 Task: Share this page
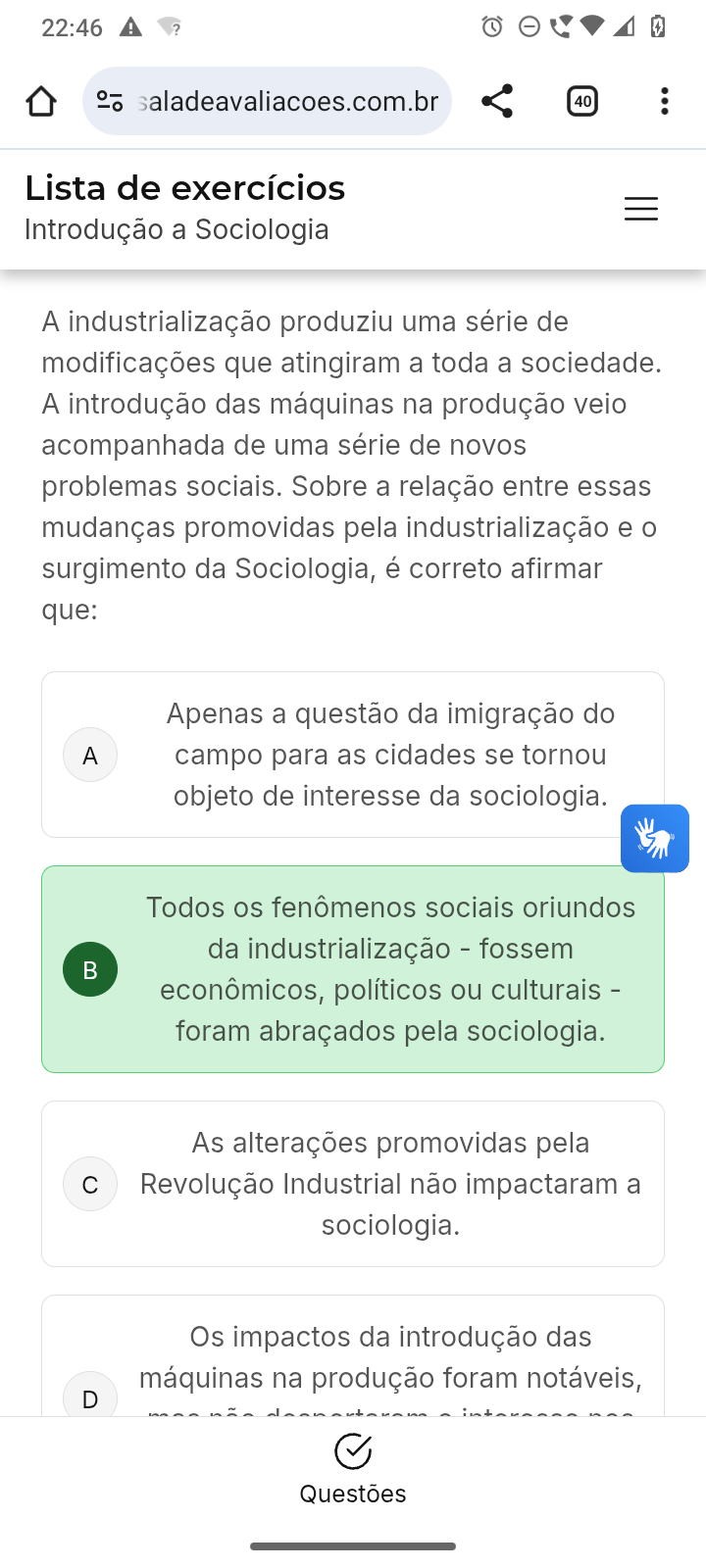497,101
